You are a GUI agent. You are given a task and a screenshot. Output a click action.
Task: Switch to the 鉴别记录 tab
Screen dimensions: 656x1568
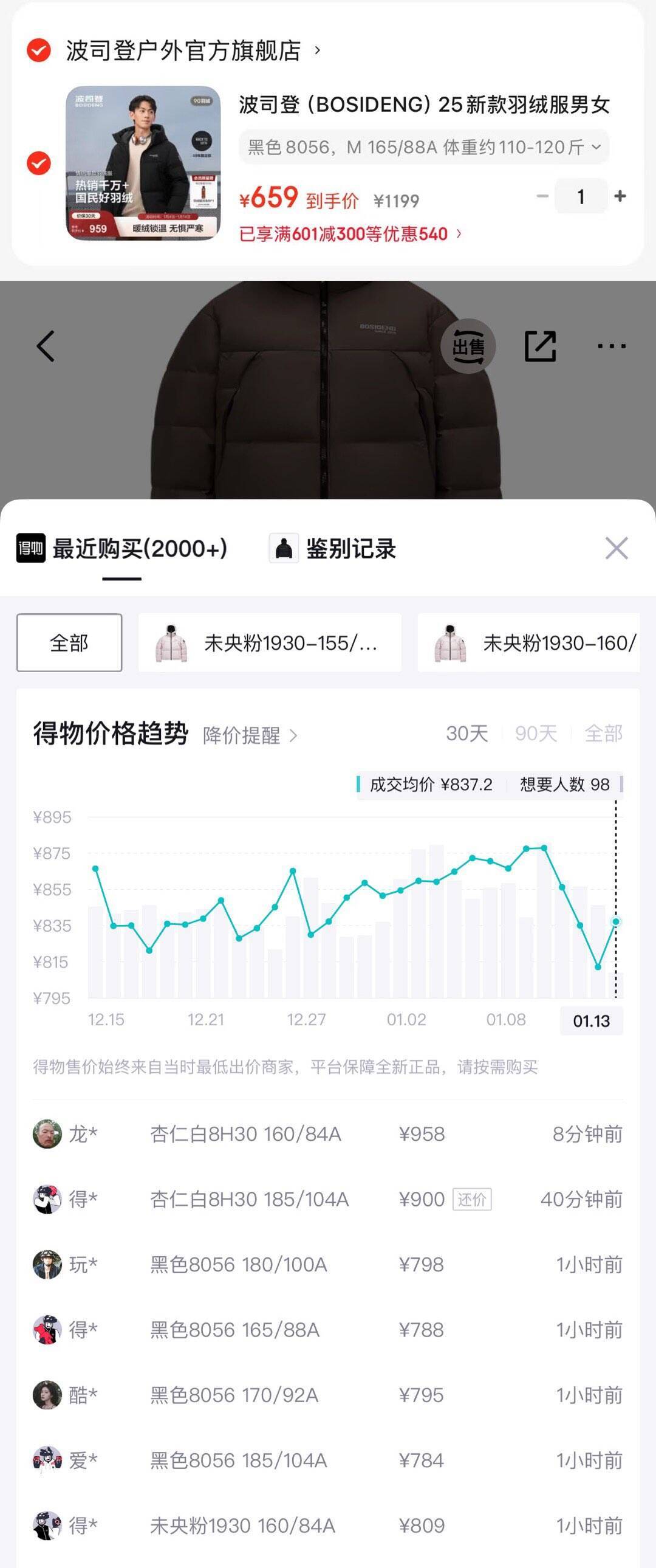pos(333,548)
